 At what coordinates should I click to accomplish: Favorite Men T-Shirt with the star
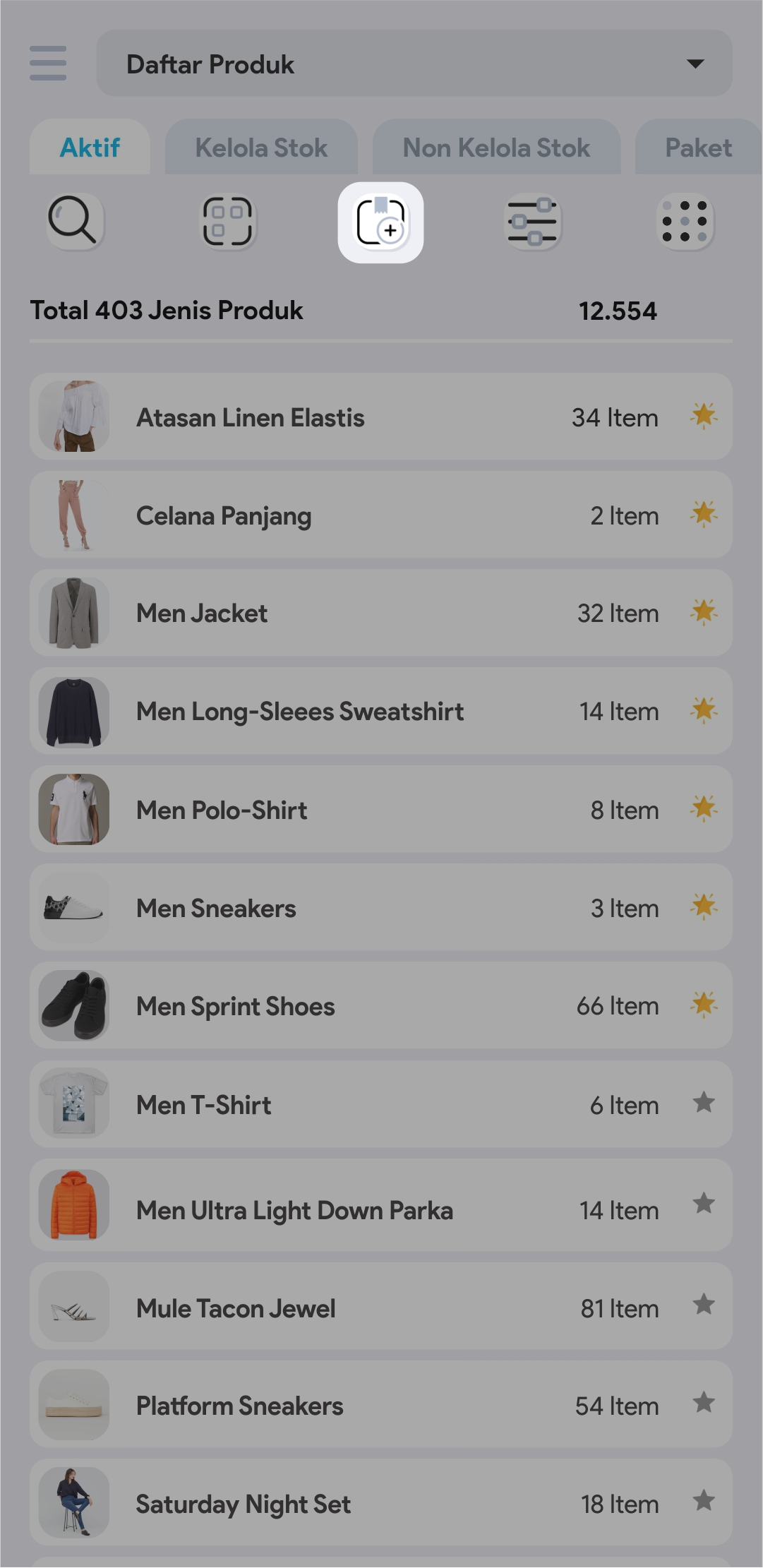pyautogui.click(x=704, y=1103)
